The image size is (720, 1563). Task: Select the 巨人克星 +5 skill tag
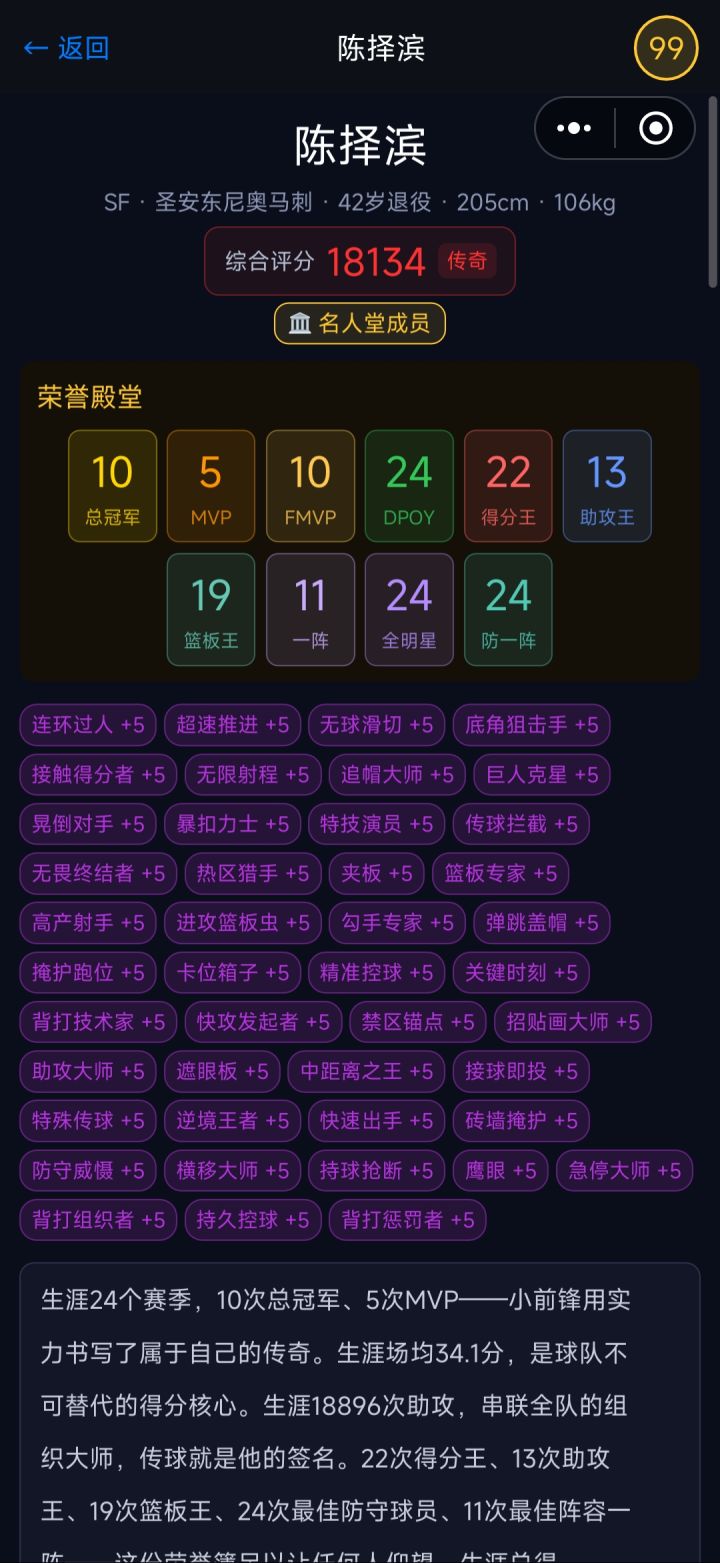[x=541, y=775]
